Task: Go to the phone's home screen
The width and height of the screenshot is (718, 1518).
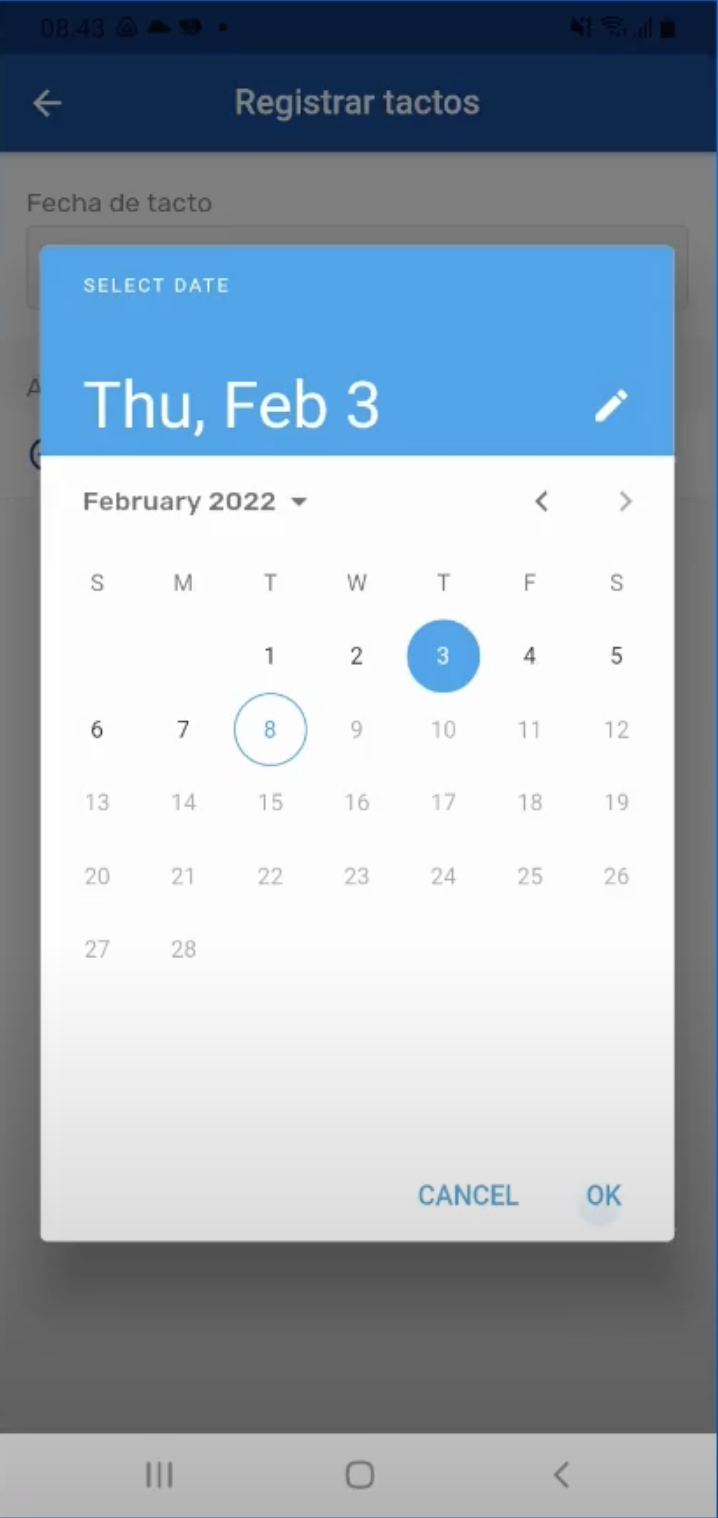Action: tap(359, 1474)
